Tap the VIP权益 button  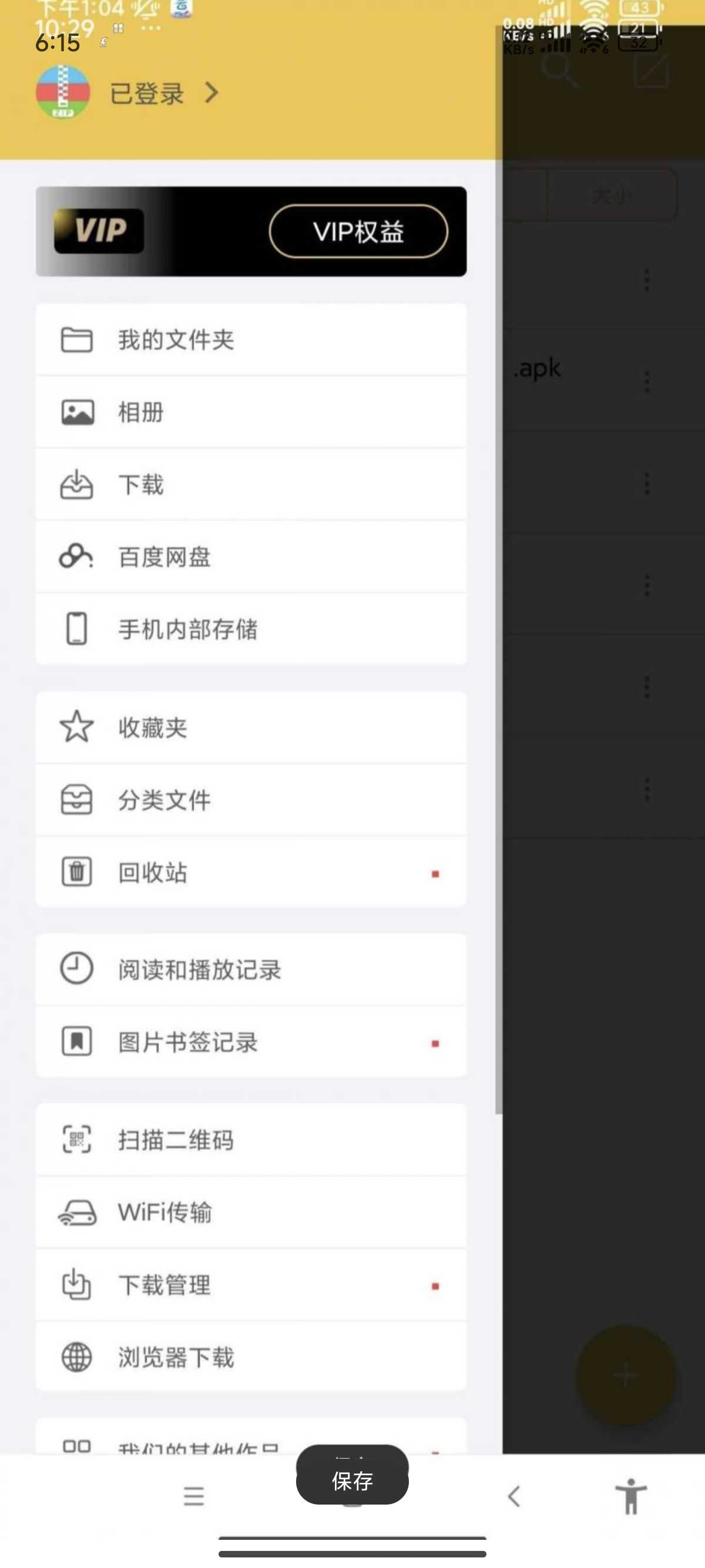pos(358,231)
